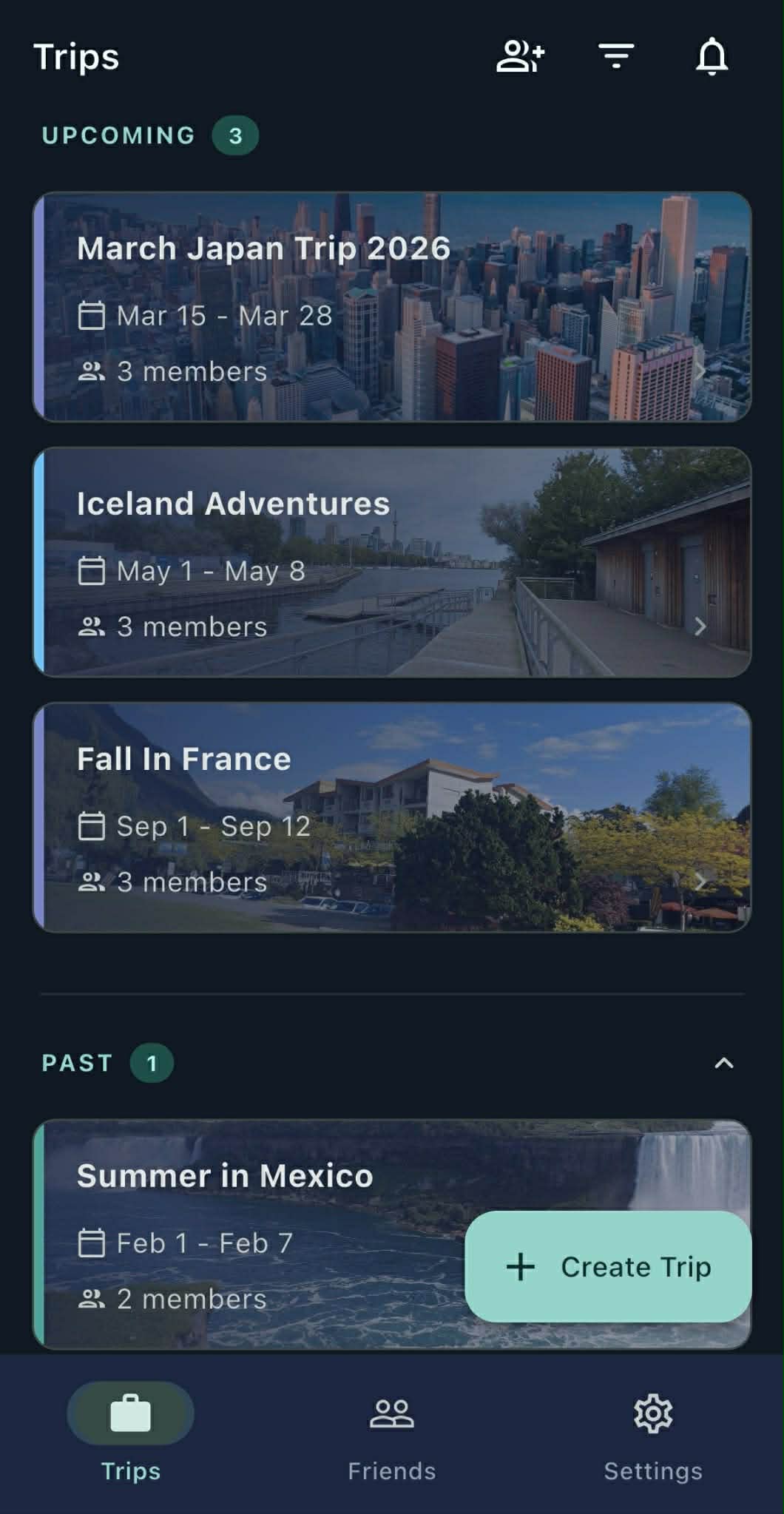Screen dimensions: 784x1514
Task: Tap the calendar icon on Iceland Adventures card
Action: (x=92, y=571)
